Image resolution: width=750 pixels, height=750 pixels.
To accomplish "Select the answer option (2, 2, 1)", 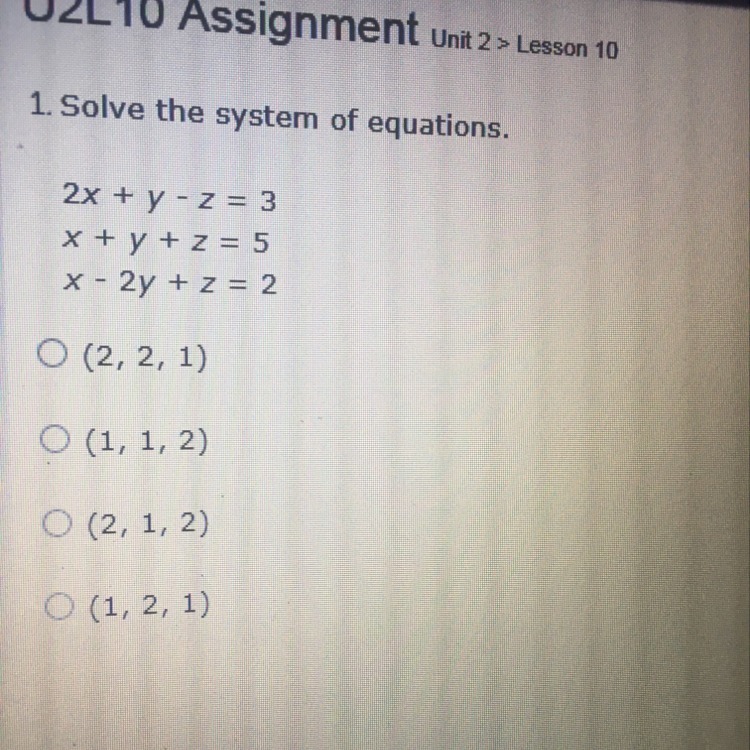I will (52, 353).
